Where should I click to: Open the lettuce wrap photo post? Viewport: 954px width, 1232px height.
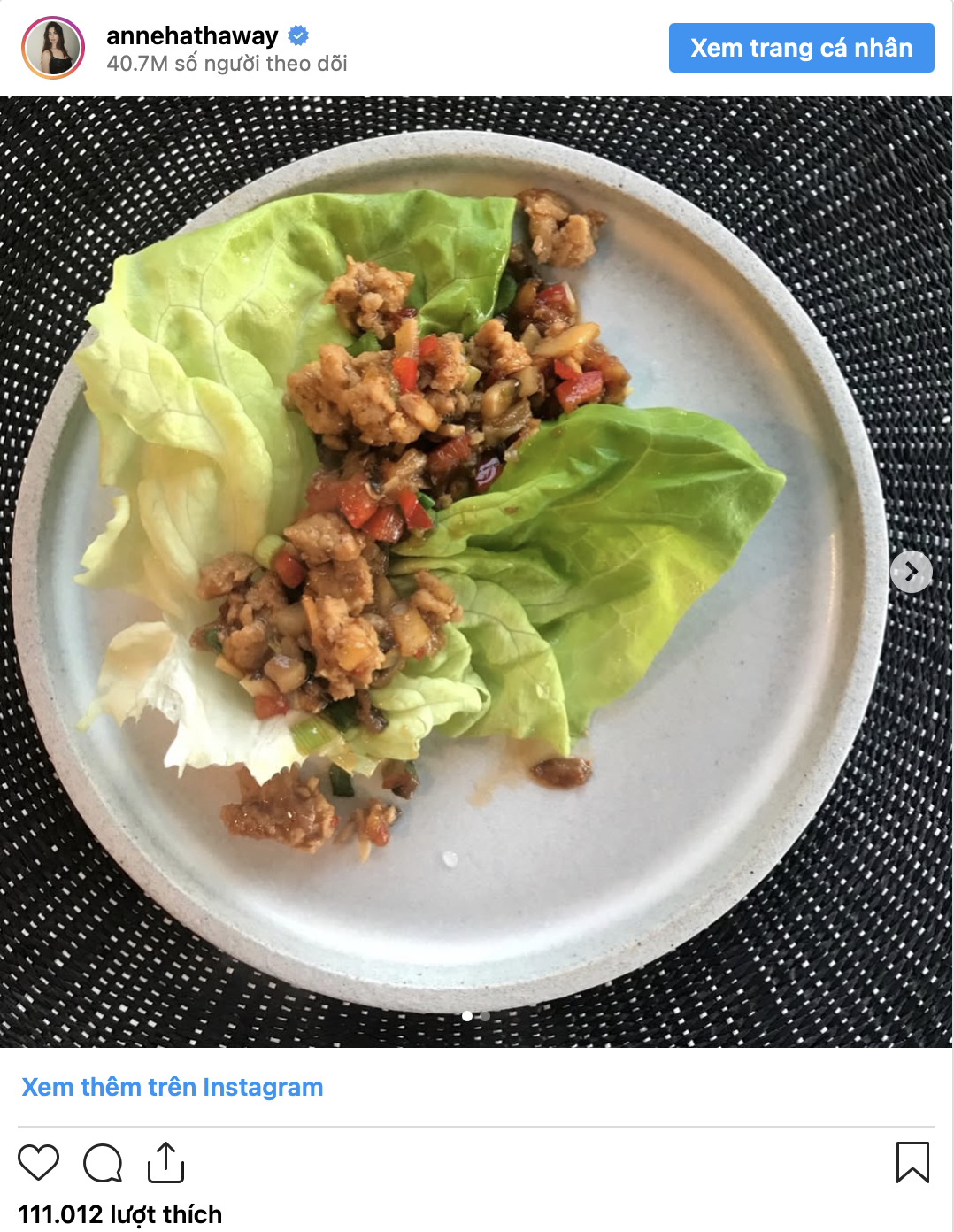442,566
